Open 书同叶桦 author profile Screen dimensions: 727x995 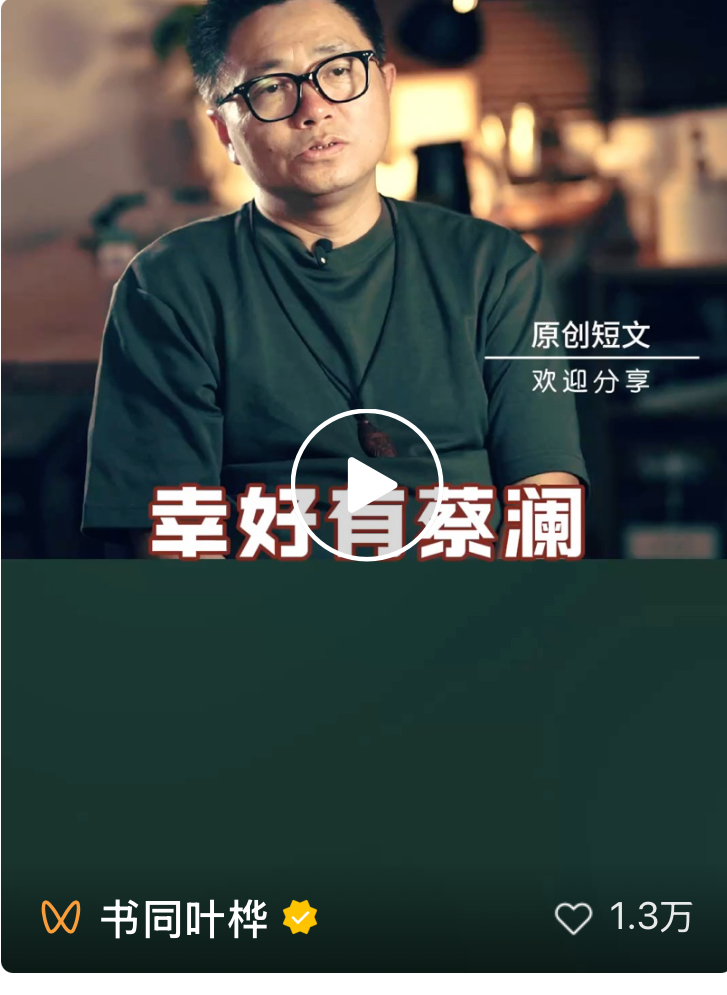click(x=184, y=918)
